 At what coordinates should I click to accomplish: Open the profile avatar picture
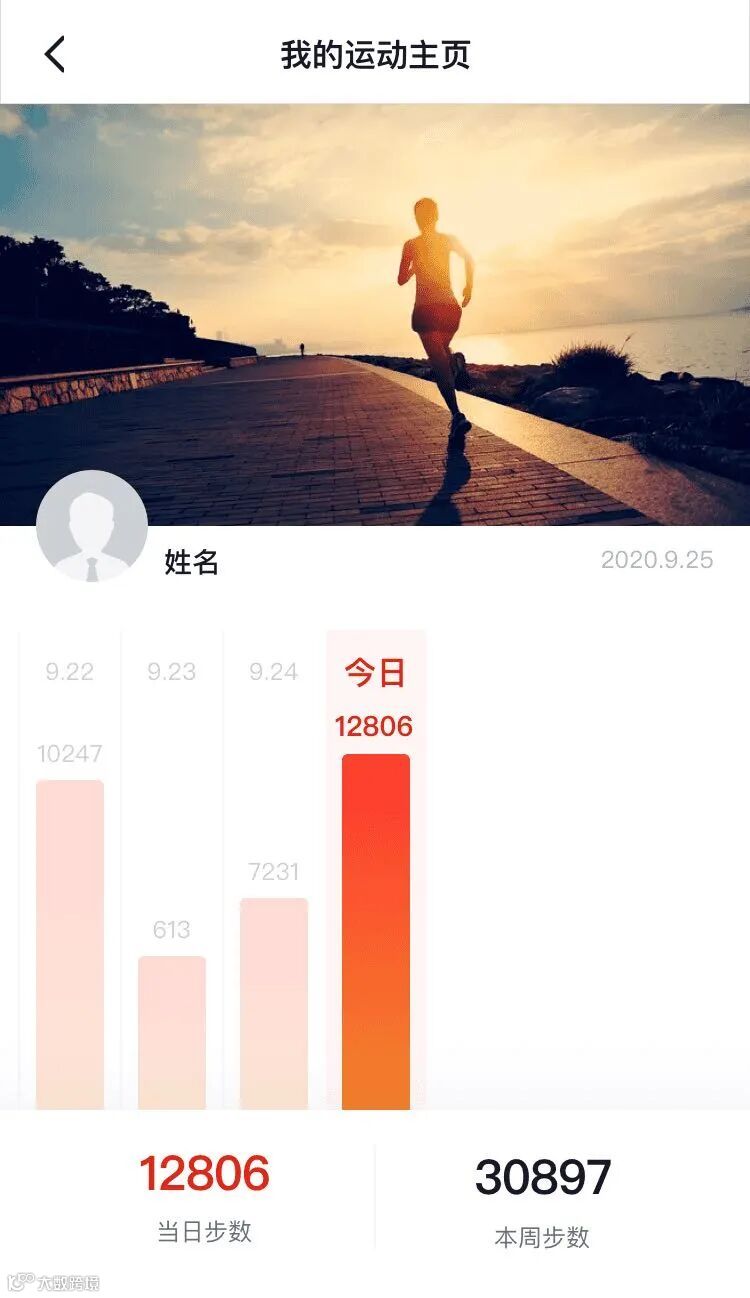(92, 526)
